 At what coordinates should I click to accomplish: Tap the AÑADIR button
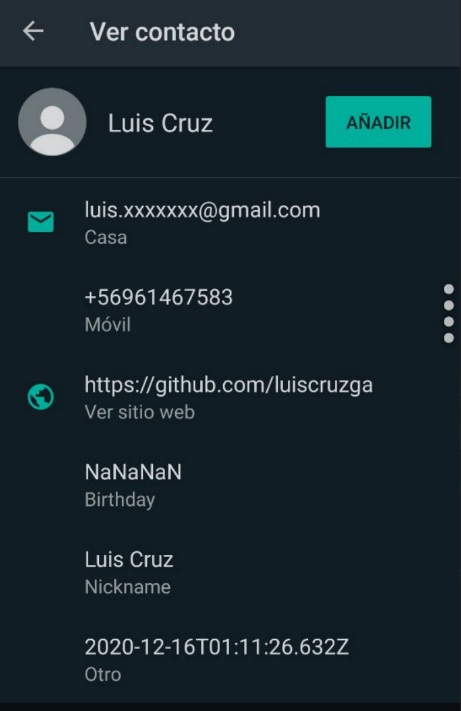pyautogui.click(x=378, y=122)
